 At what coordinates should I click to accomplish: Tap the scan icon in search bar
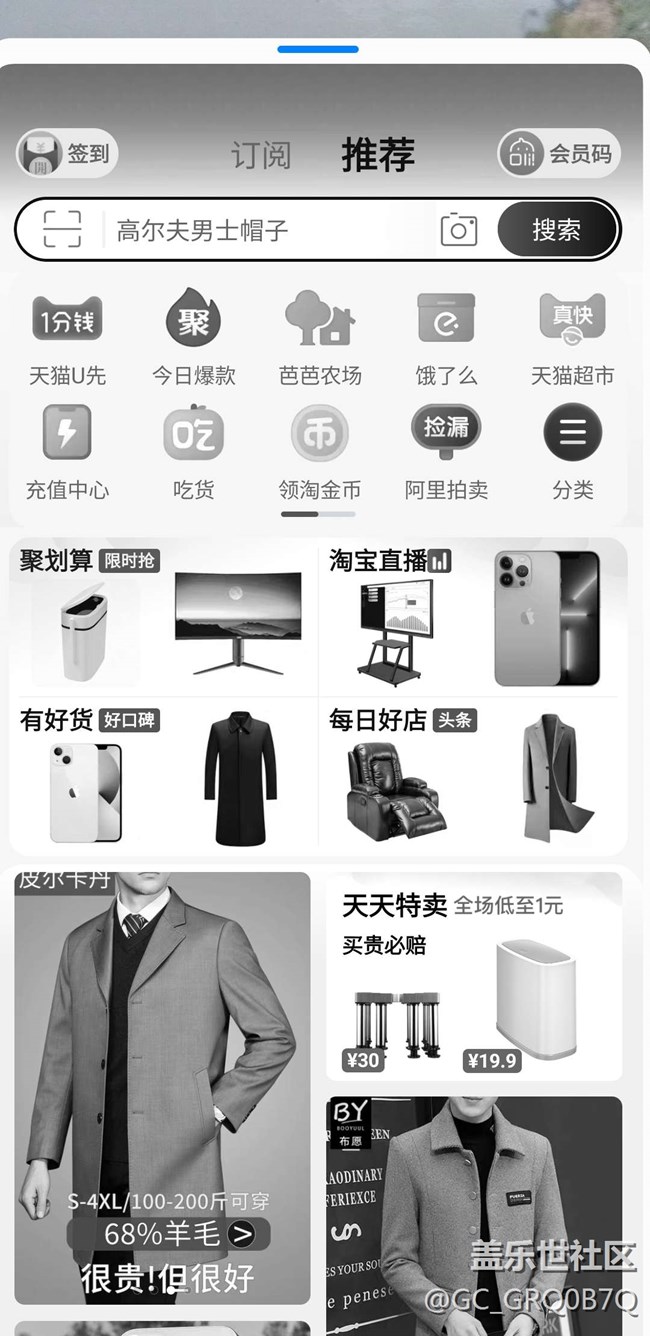(62, 230)
